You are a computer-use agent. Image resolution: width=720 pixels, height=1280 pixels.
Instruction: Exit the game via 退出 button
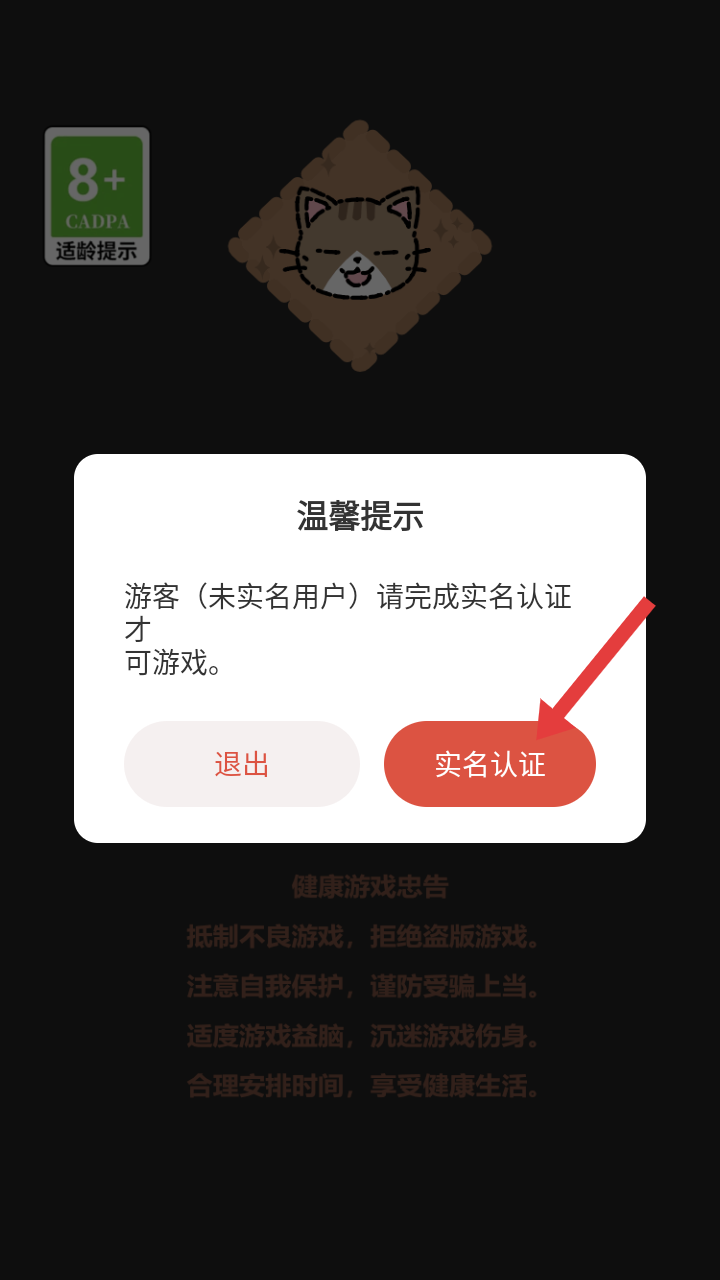(242, 764)
